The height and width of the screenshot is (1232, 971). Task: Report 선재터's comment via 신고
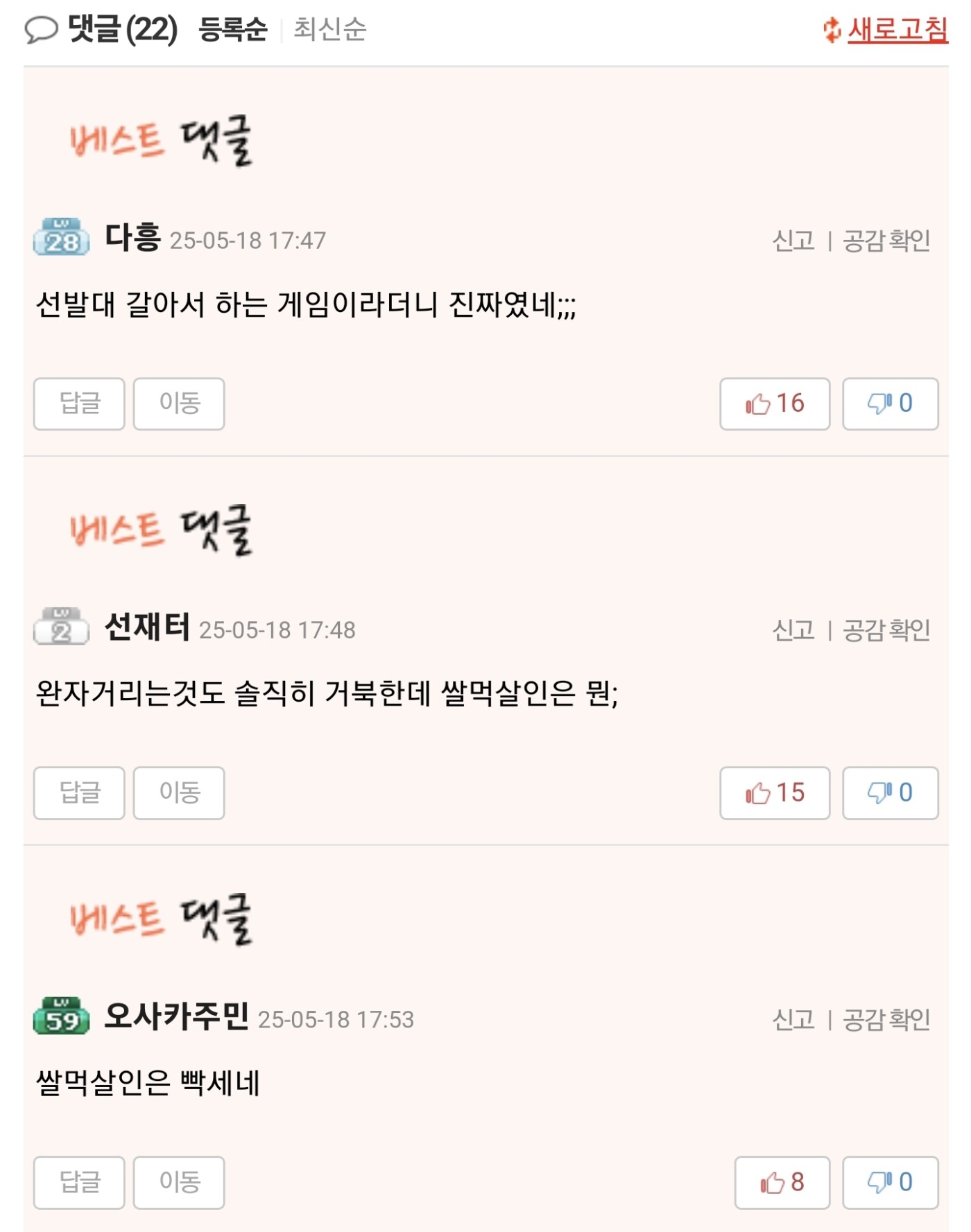[x=793, y=630]
